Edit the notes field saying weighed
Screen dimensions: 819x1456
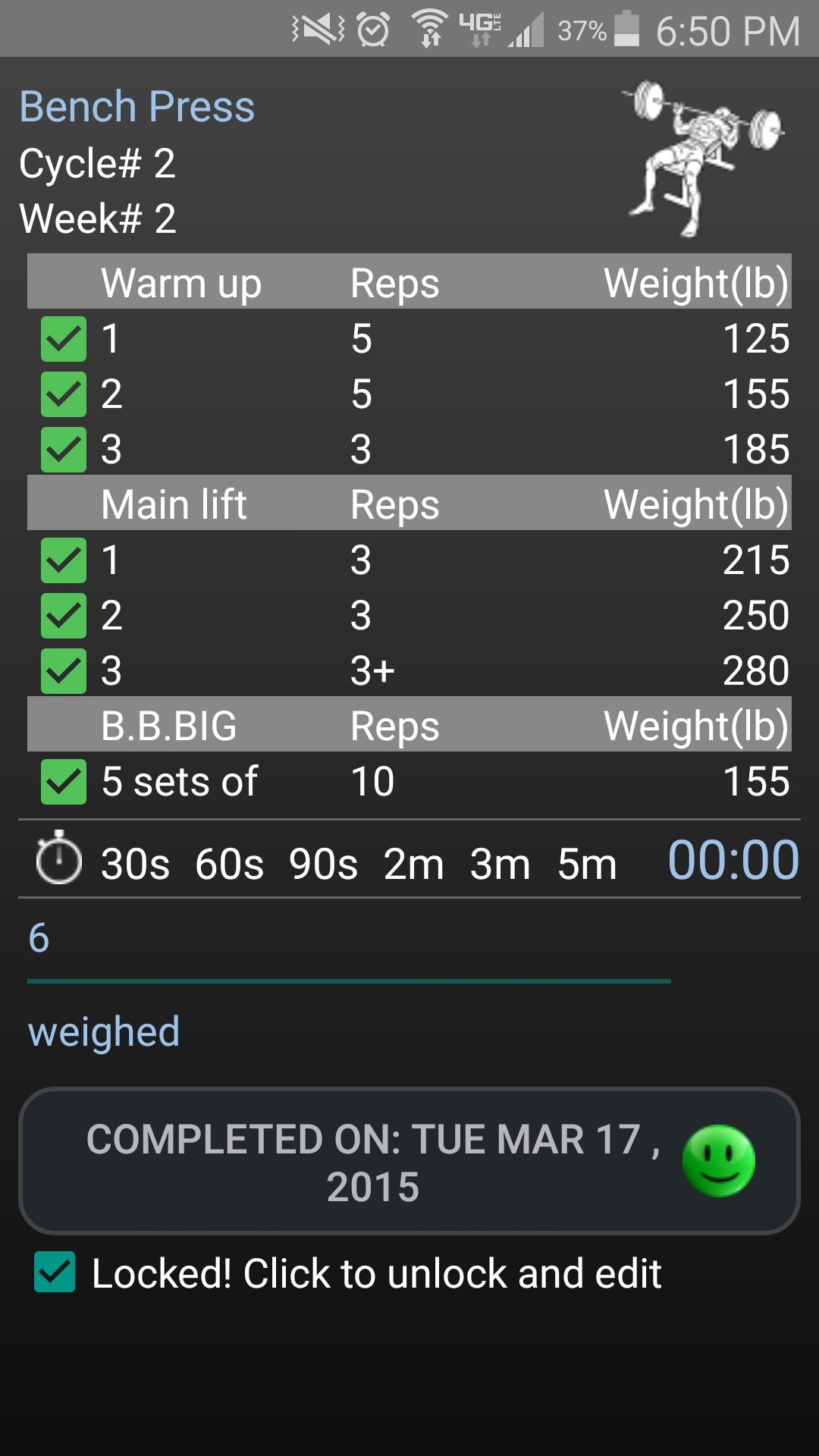coord(349,1033)
